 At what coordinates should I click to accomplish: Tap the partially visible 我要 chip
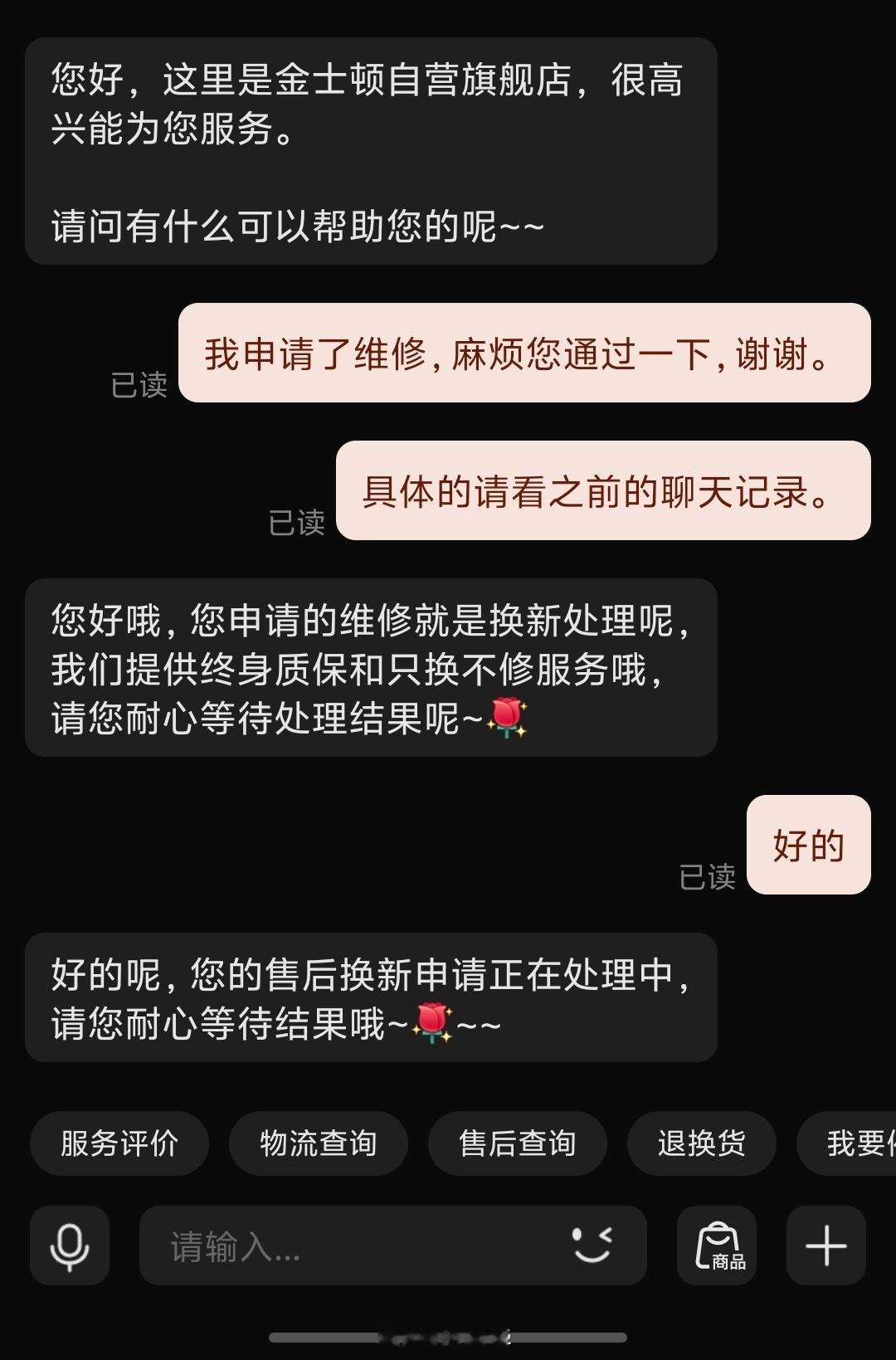(847, 1143)
